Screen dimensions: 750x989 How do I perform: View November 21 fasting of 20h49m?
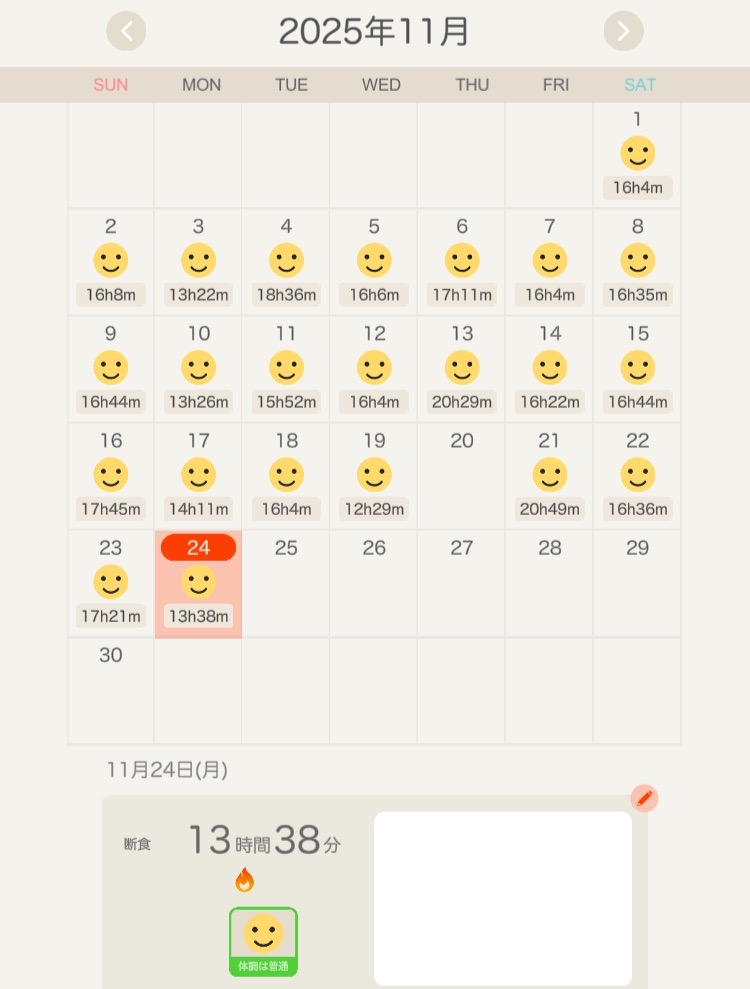[549, 476]
